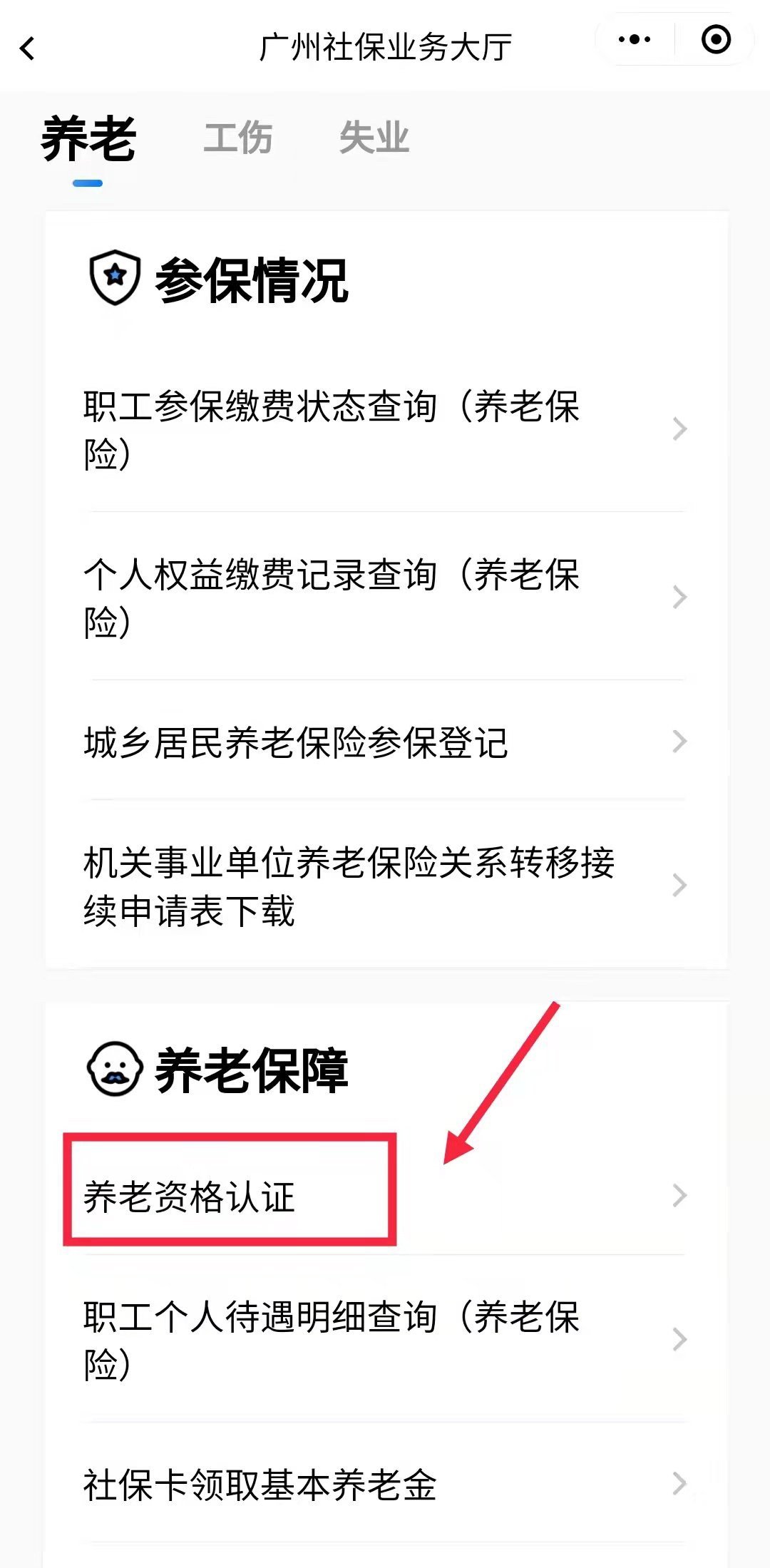The image size is (770, 1568).
Task: Open 养老资格认证
Action: coord(385,1196)
